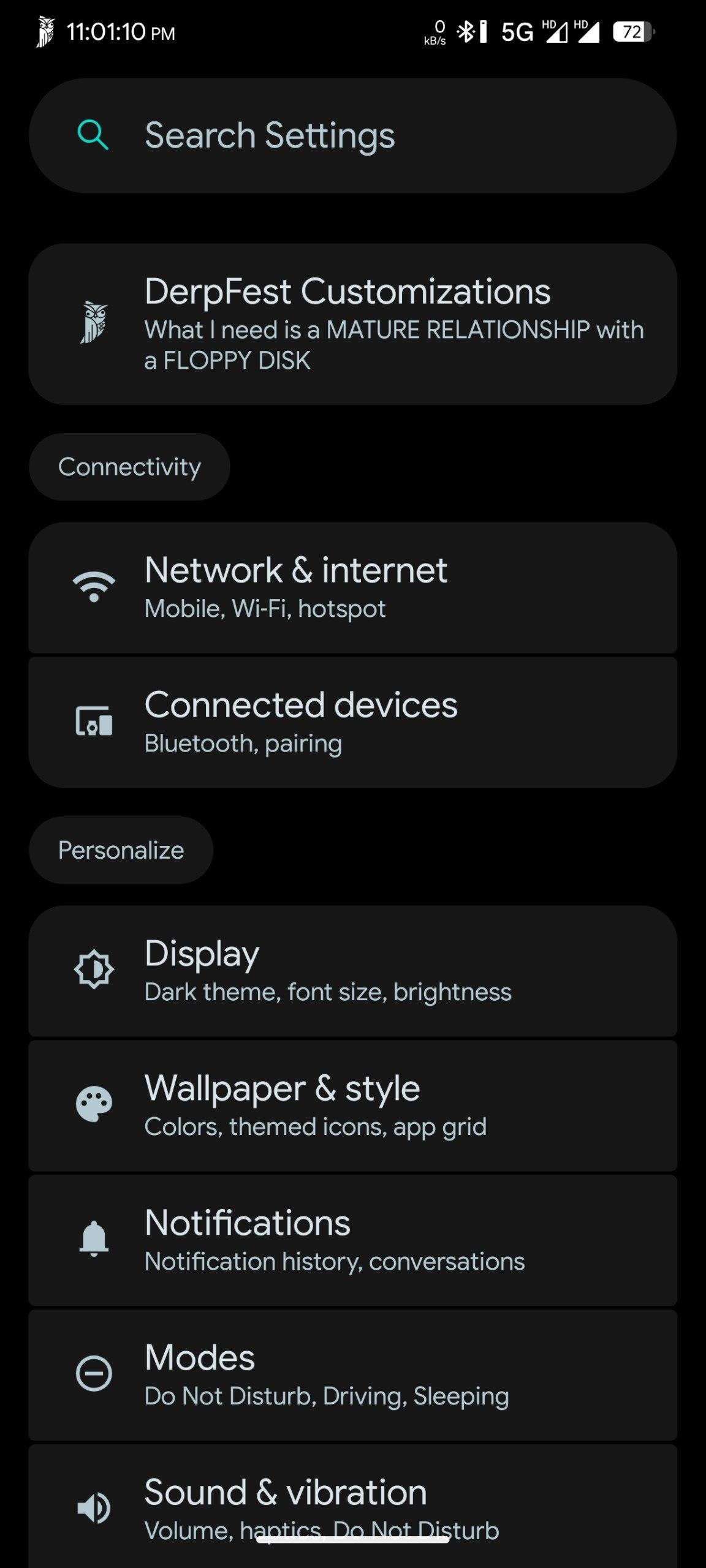The image size is (706, 1568).
Task: Open Modes settings
Action: click(352, 1375)
